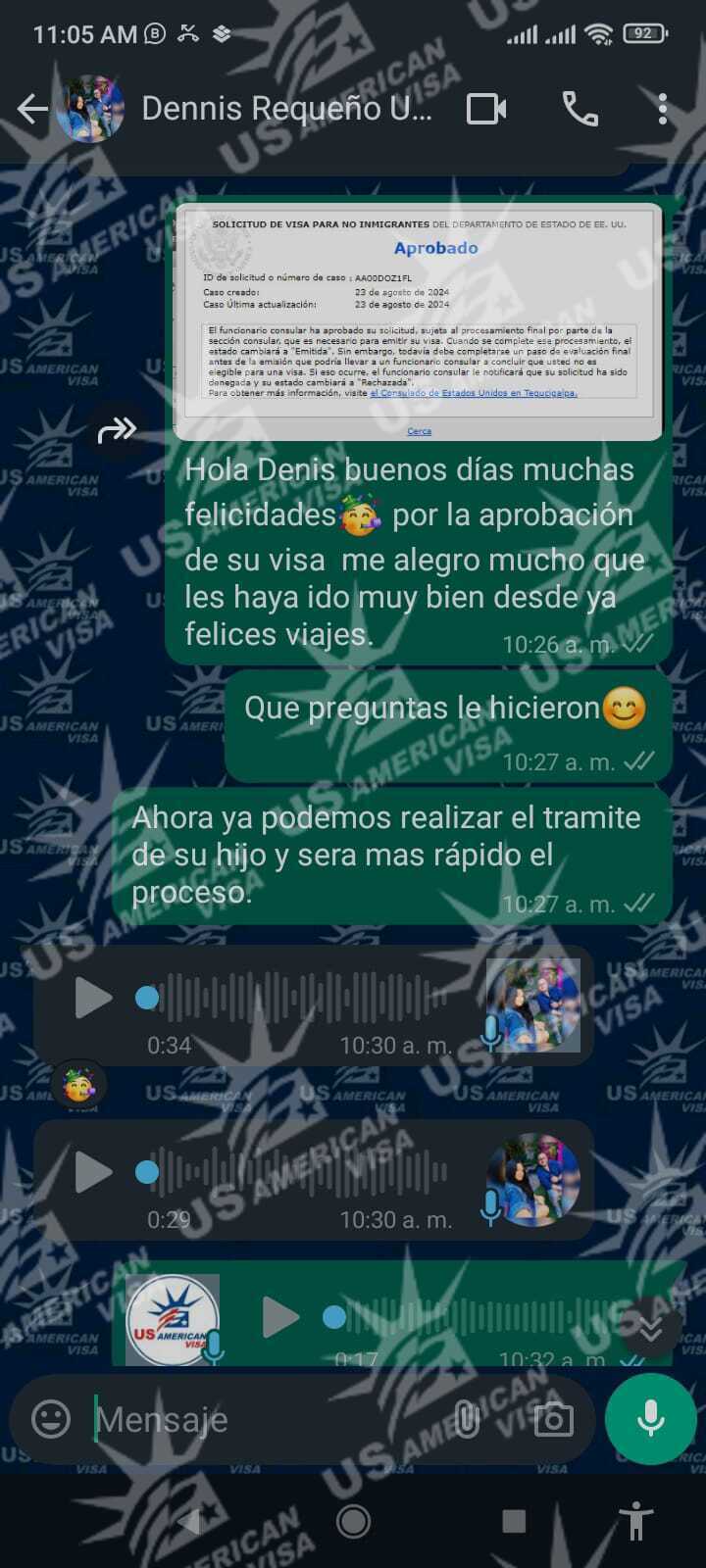Screen dimensions: 706x1568
Task: Play the 0:34 voice message
Action: pos(93,998)
